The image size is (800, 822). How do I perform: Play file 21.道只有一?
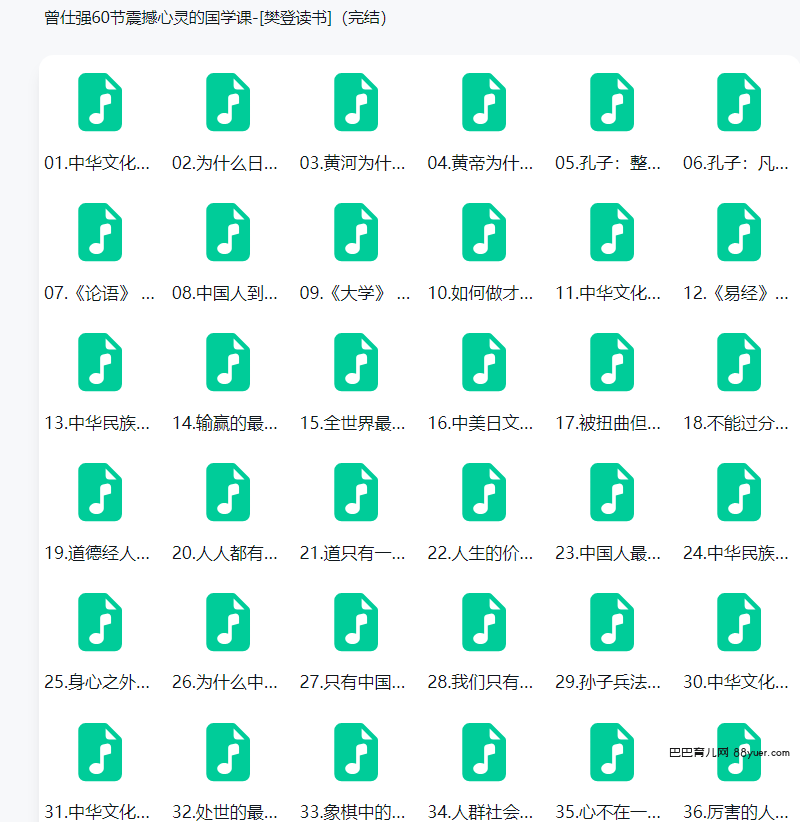355,493
